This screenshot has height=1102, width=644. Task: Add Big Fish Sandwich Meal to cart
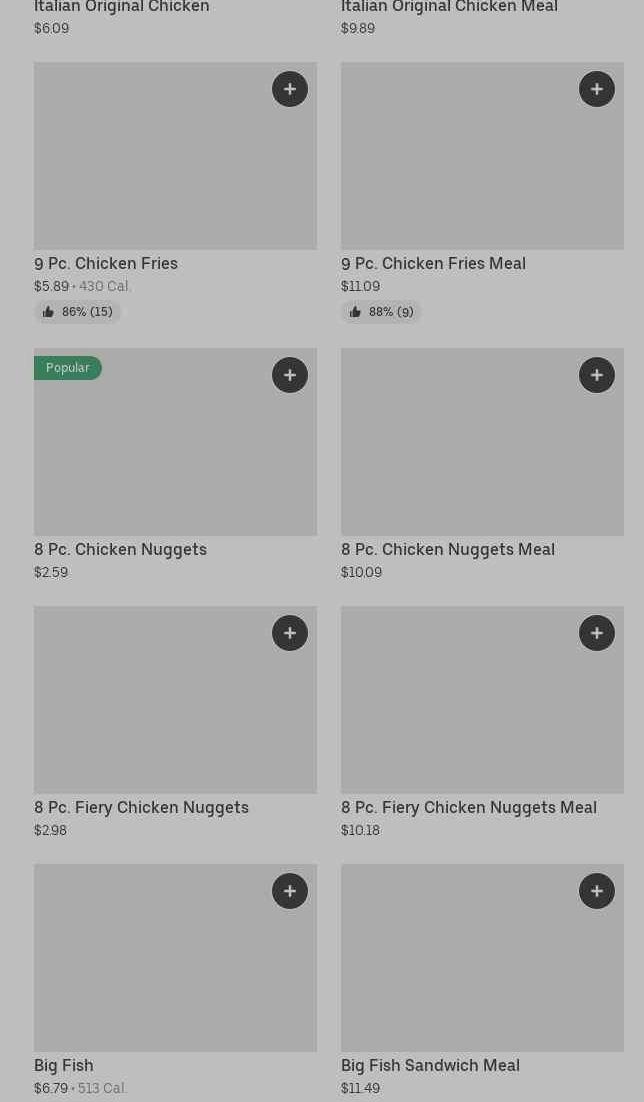click(x=597, y=891)
